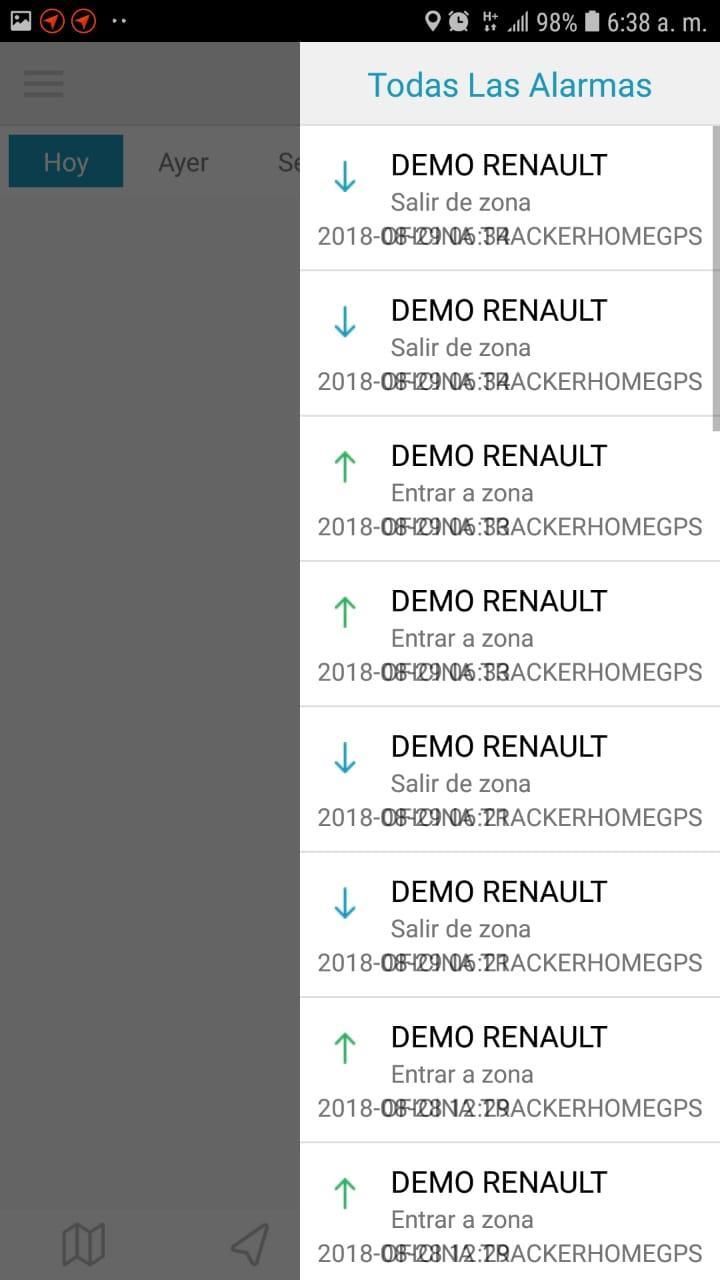Select the Hoy tab
Image resolution: width=720 pixels, height=1280 pixels.
tap(66, 162)
